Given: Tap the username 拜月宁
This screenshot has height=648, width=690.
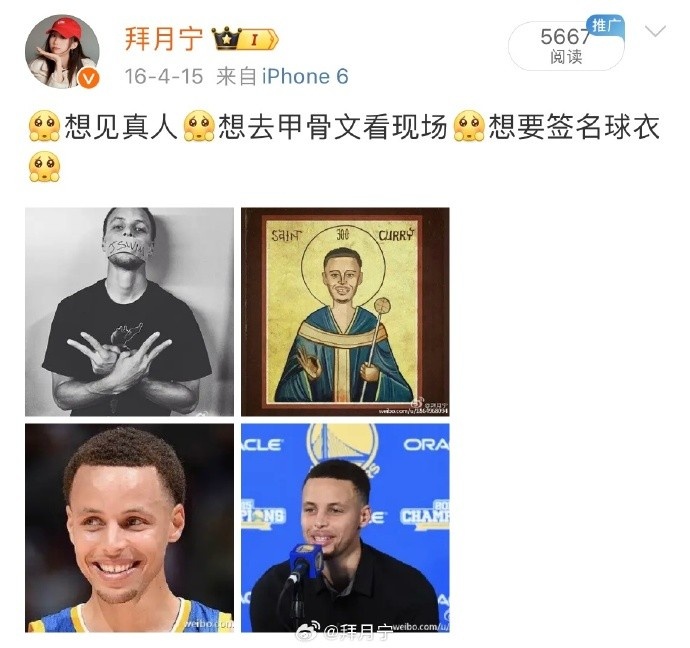Looking at the screenshot, I should click(x=163, y=40).
